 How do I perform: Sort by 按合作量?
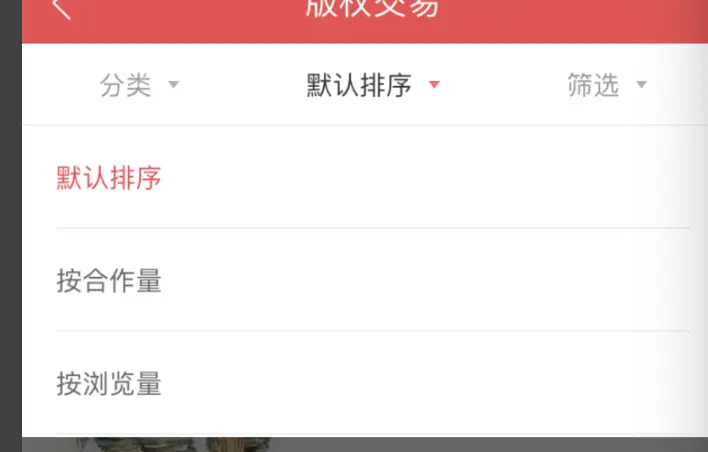click(109, 282)
